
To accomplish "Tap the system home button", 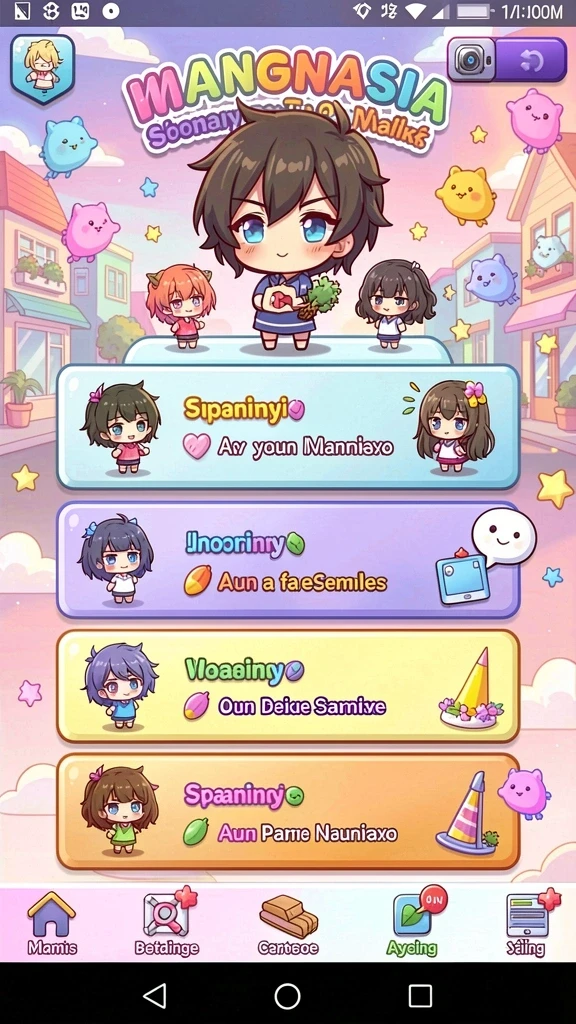I will click(x=287, y=995).
